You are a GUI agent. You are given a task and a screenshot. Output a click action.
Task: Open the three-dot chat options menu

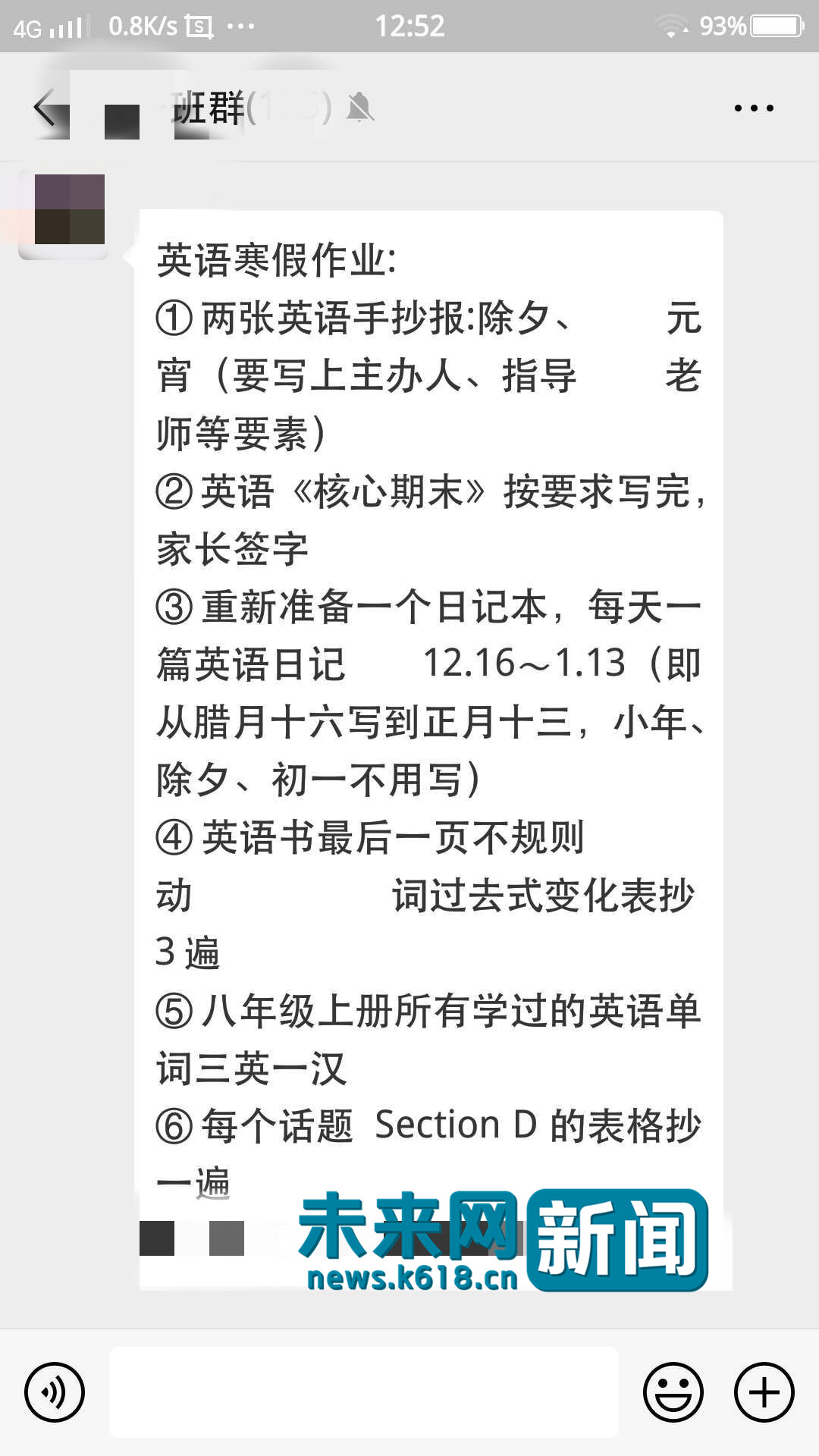tap(754, 108)
